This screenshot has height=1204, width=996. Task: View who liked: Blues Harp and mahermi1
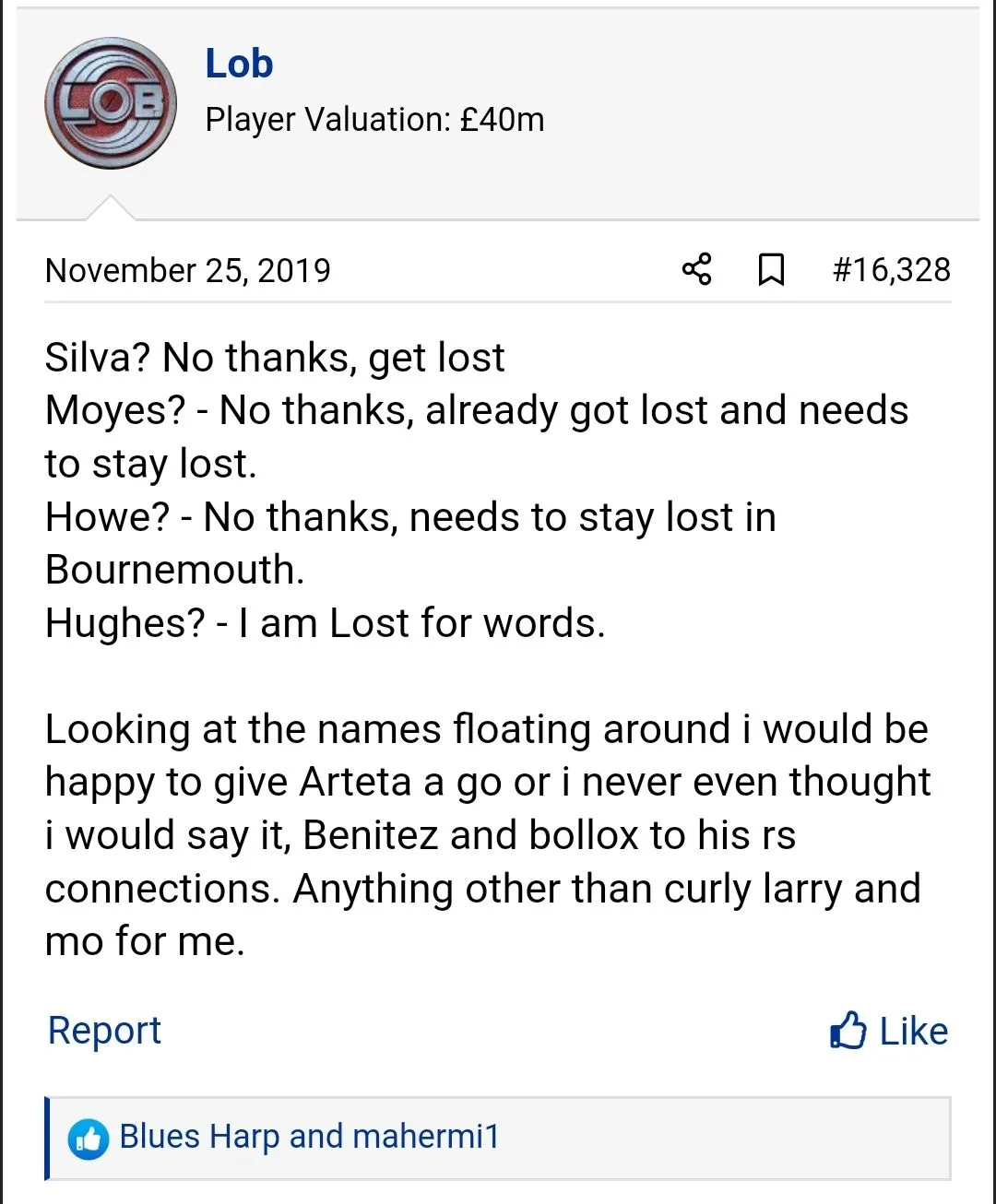(x=309, y=1137)
